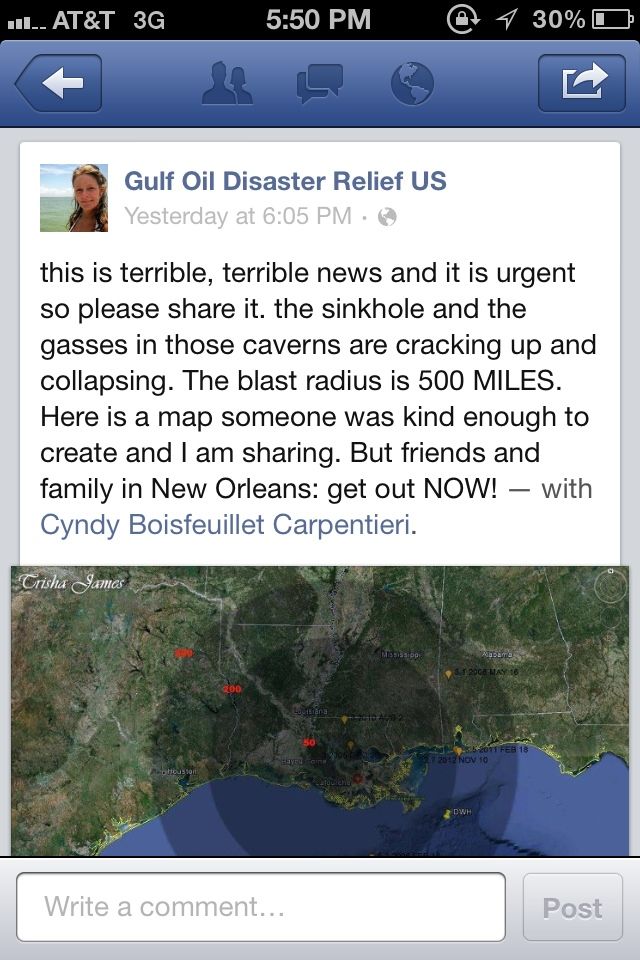Screen dimensions: 640x960
Task: Tap the Write a comment field
Action: [x=260, y=907]
